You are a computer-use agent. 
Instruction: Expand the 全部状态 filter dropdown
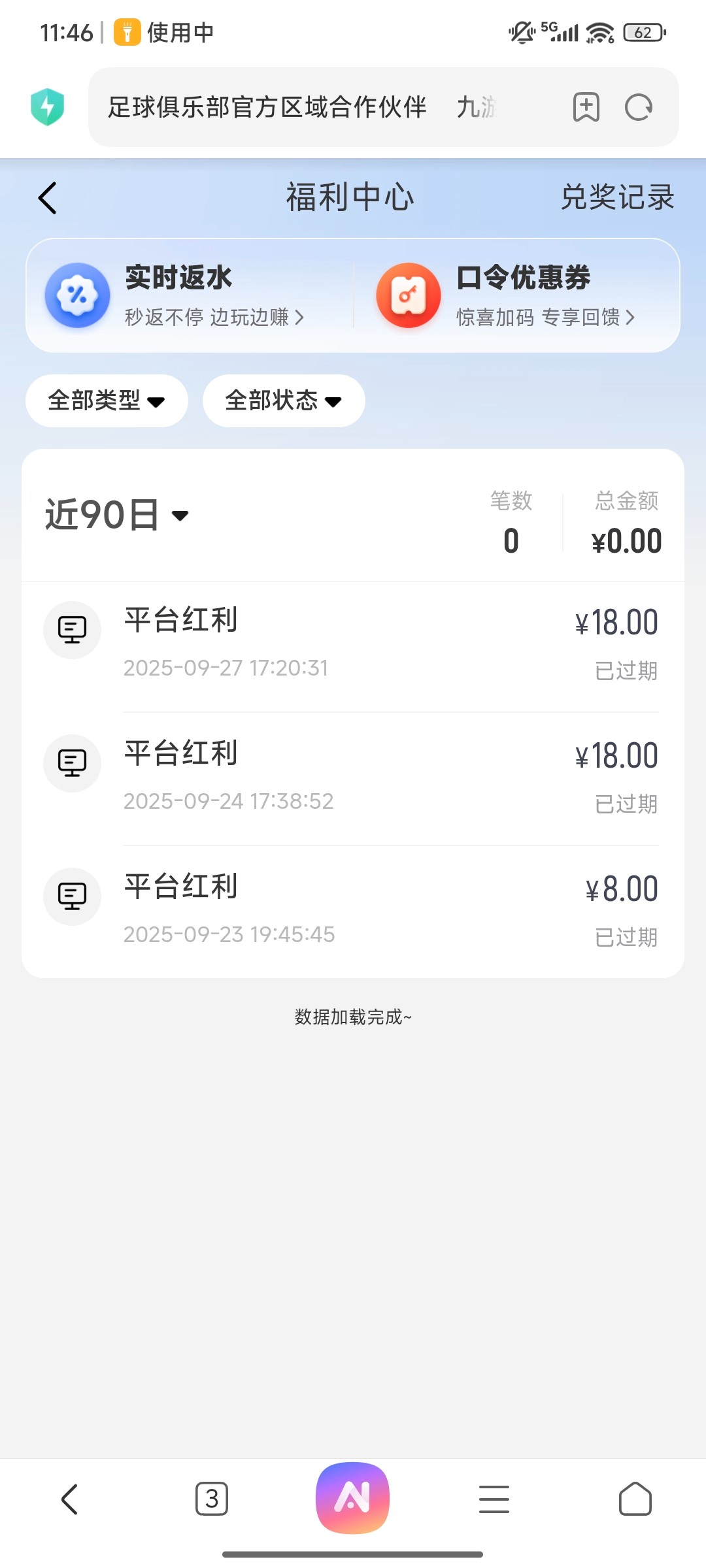tap(283, 400)
